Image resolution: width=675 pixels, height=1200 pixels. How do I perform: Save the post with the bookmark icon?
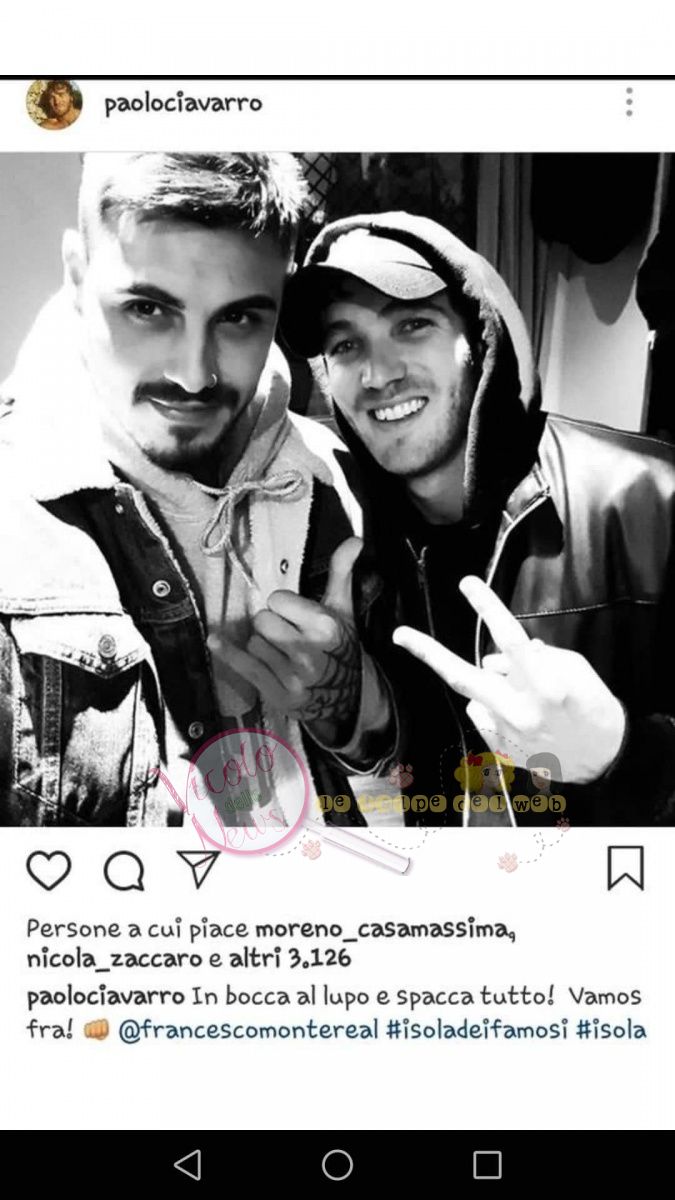(x=625, y=868)
